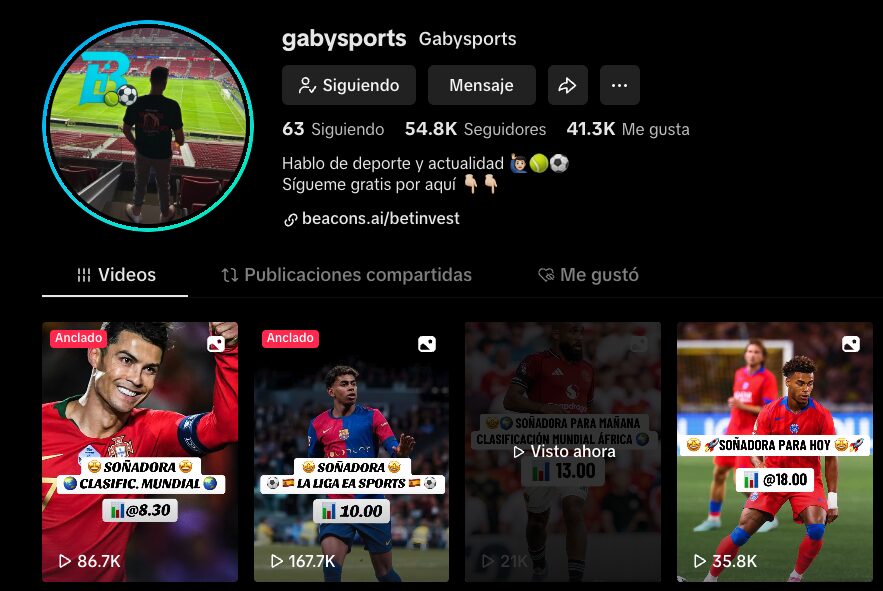Open the Soñadora para hoy video
This screenshot has height=591, width=883.
point(774,451)
